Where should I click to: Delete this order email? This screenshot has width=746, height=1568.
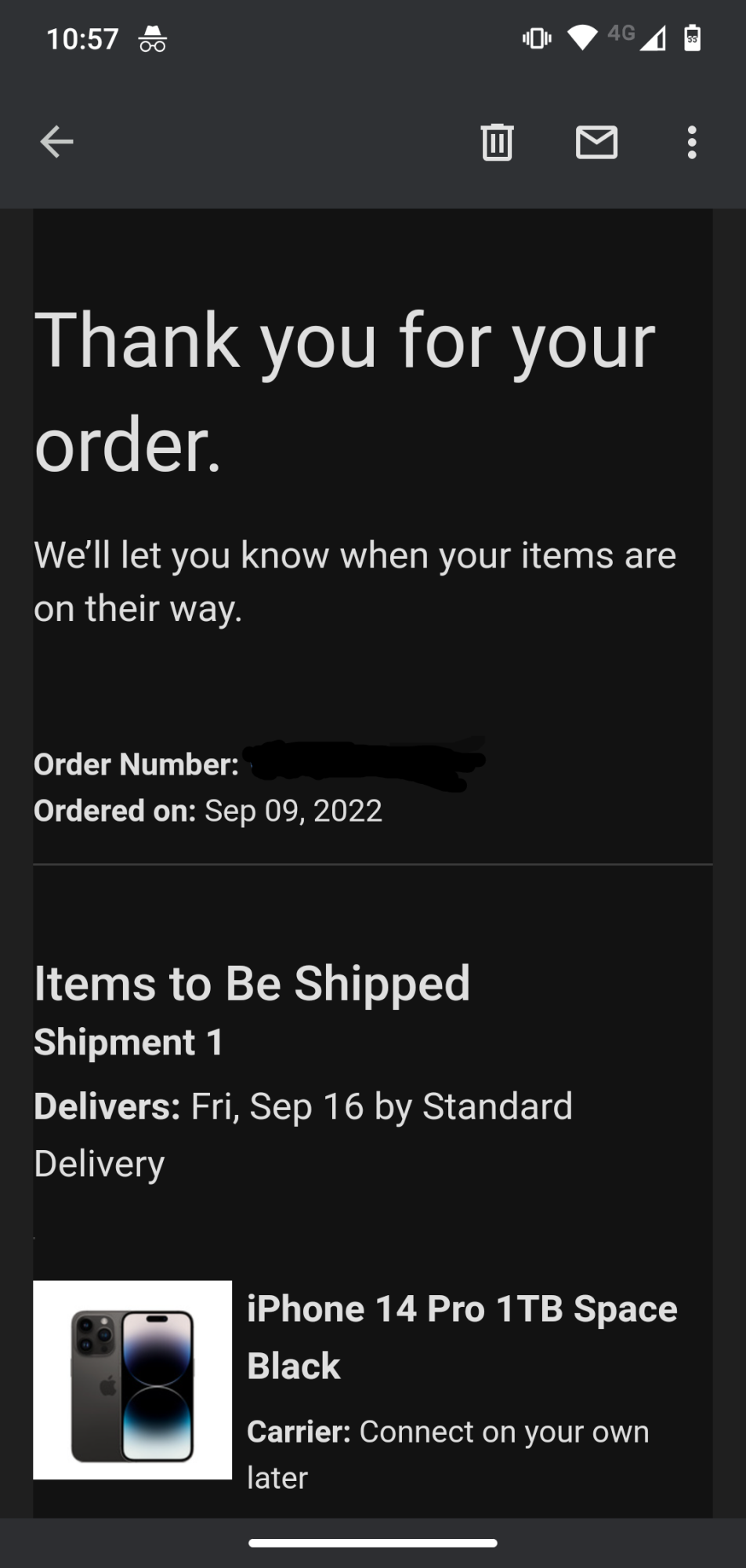coord(497,142)
